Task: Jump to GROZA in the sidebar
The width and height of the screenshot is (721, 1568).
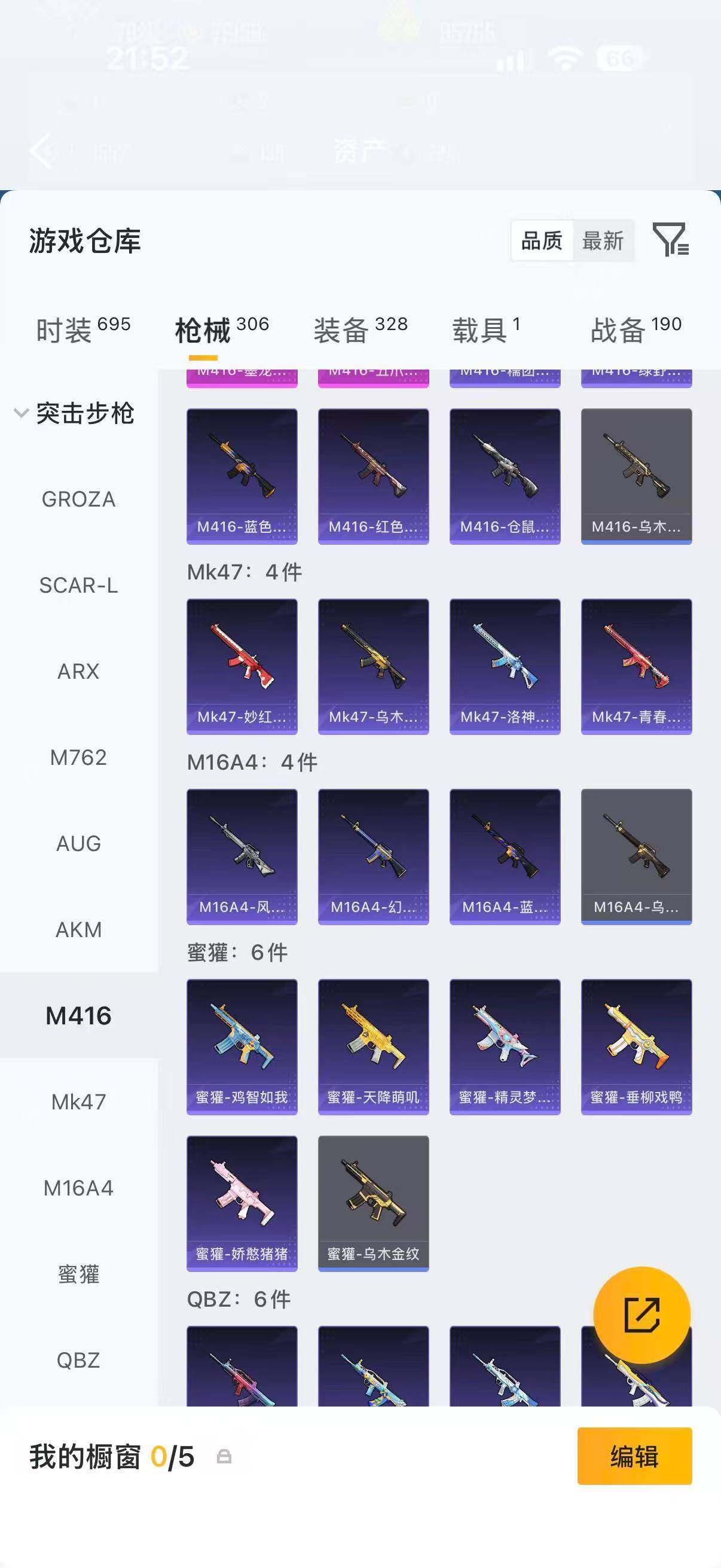Action: (x=78, y=499)
